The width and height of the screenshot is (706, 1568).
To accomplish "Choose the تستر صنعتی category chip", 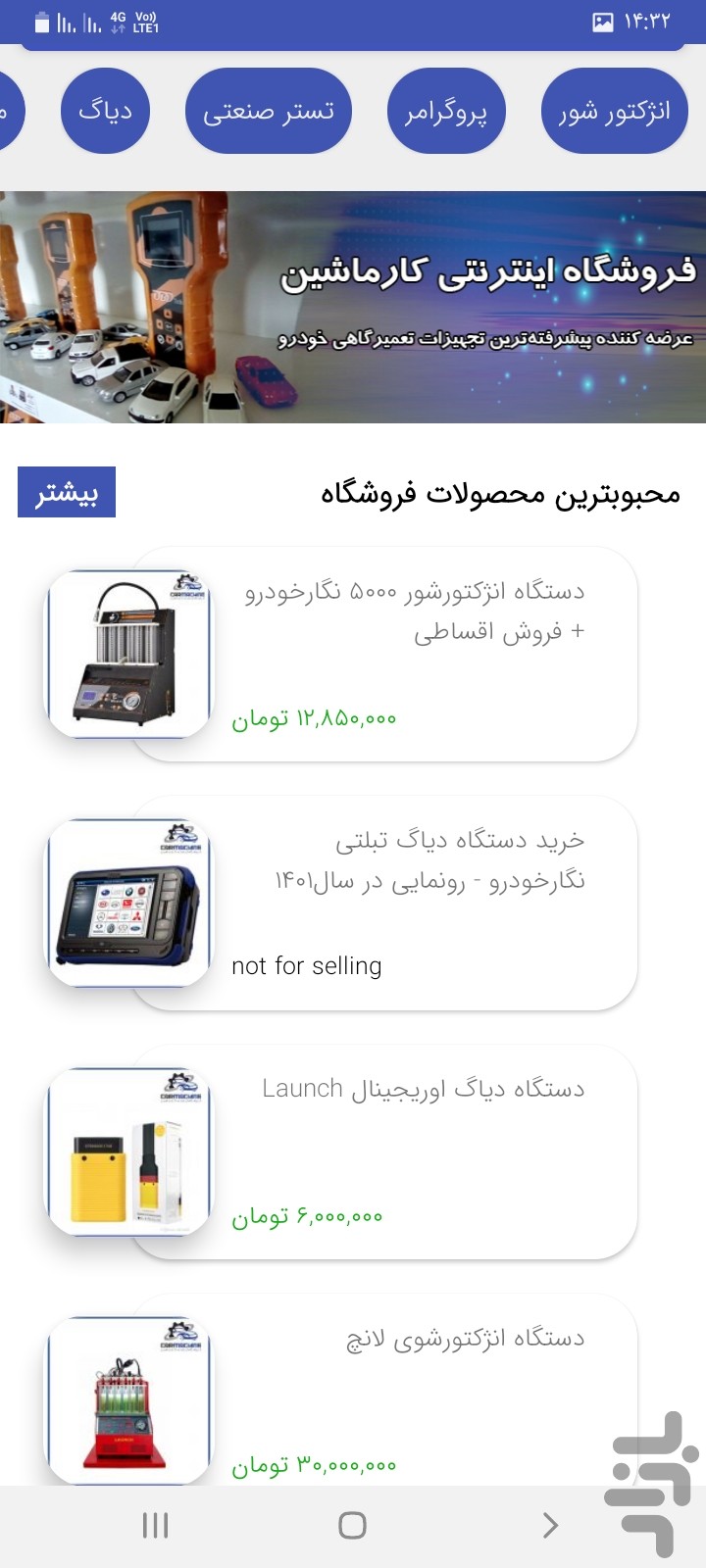I will [268, 112].
